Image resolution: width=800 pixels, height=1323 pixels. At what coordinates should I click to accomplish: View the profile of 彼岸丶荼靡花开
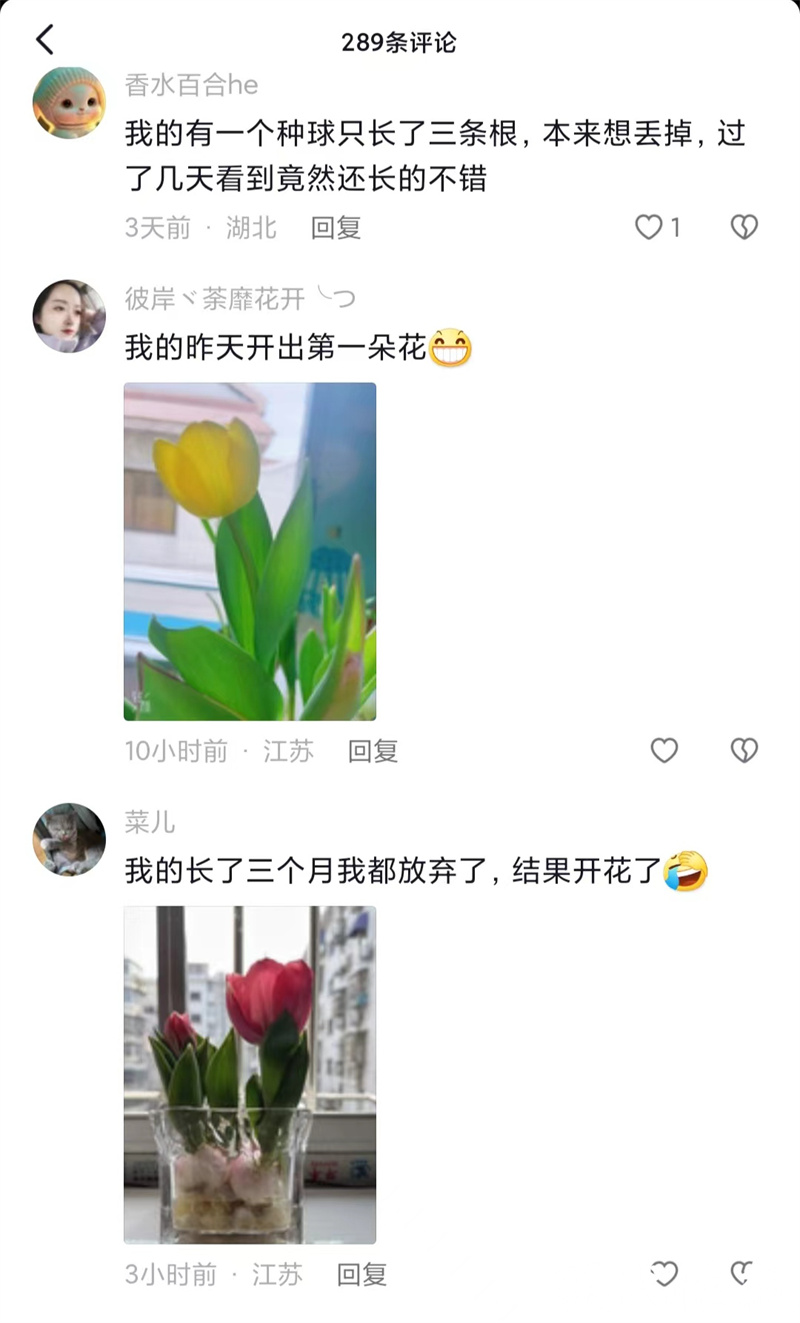point(69,316)
